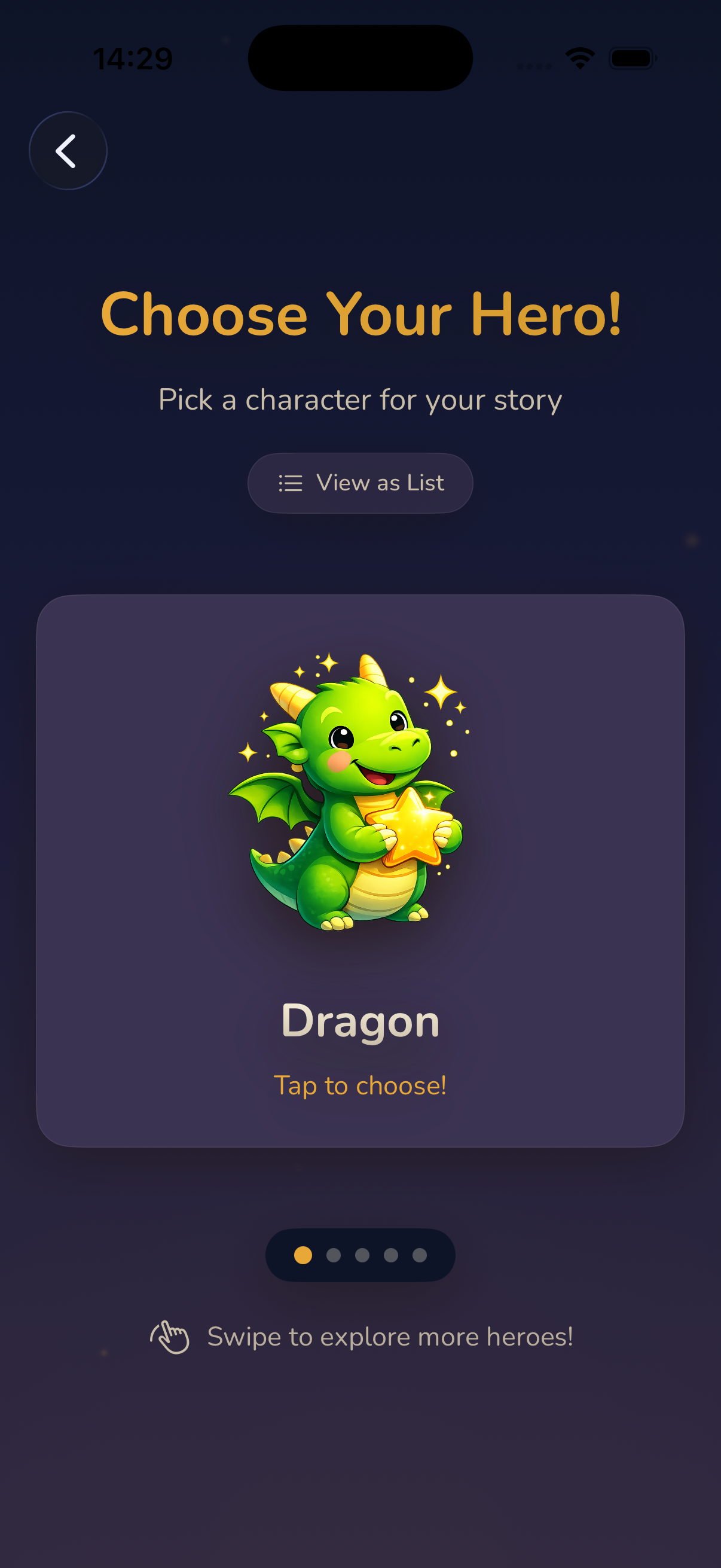This screenshot has height=1568, width=721.
Task: Jump to the second page indicator dot
Action: click(x=334, y=1255)
